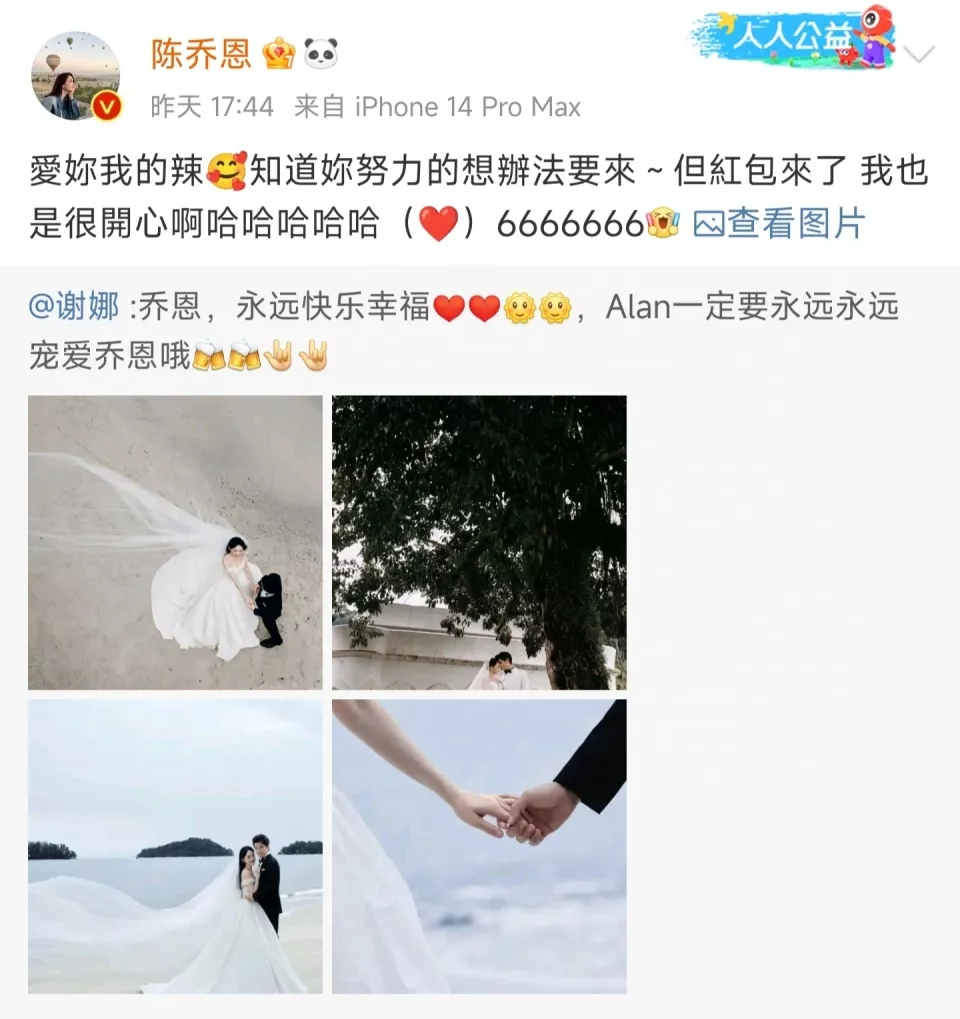Tap the 查看图片 link

click(780, 223)
